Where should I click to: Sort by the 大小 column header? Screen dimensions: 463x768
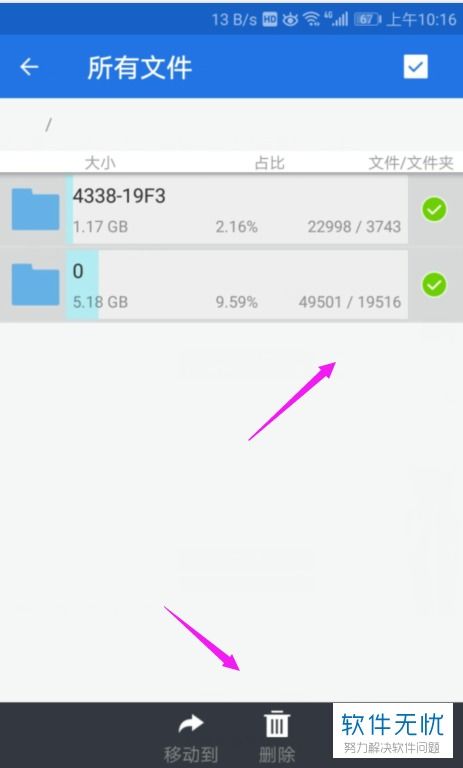pyautogui.click(x=100, y=163)
